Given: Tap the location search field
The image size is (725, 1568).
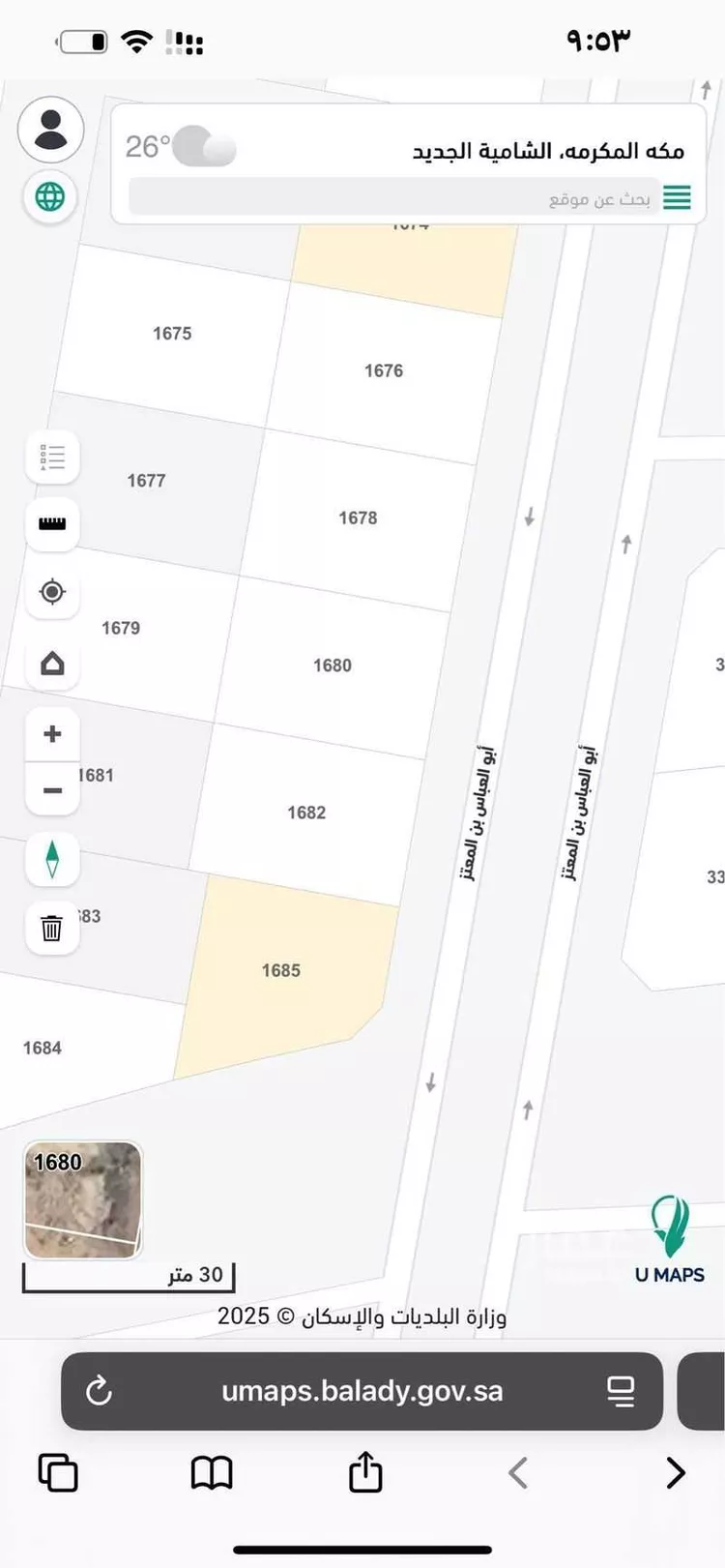Looking at the screenshot, I should pos(396,198).
